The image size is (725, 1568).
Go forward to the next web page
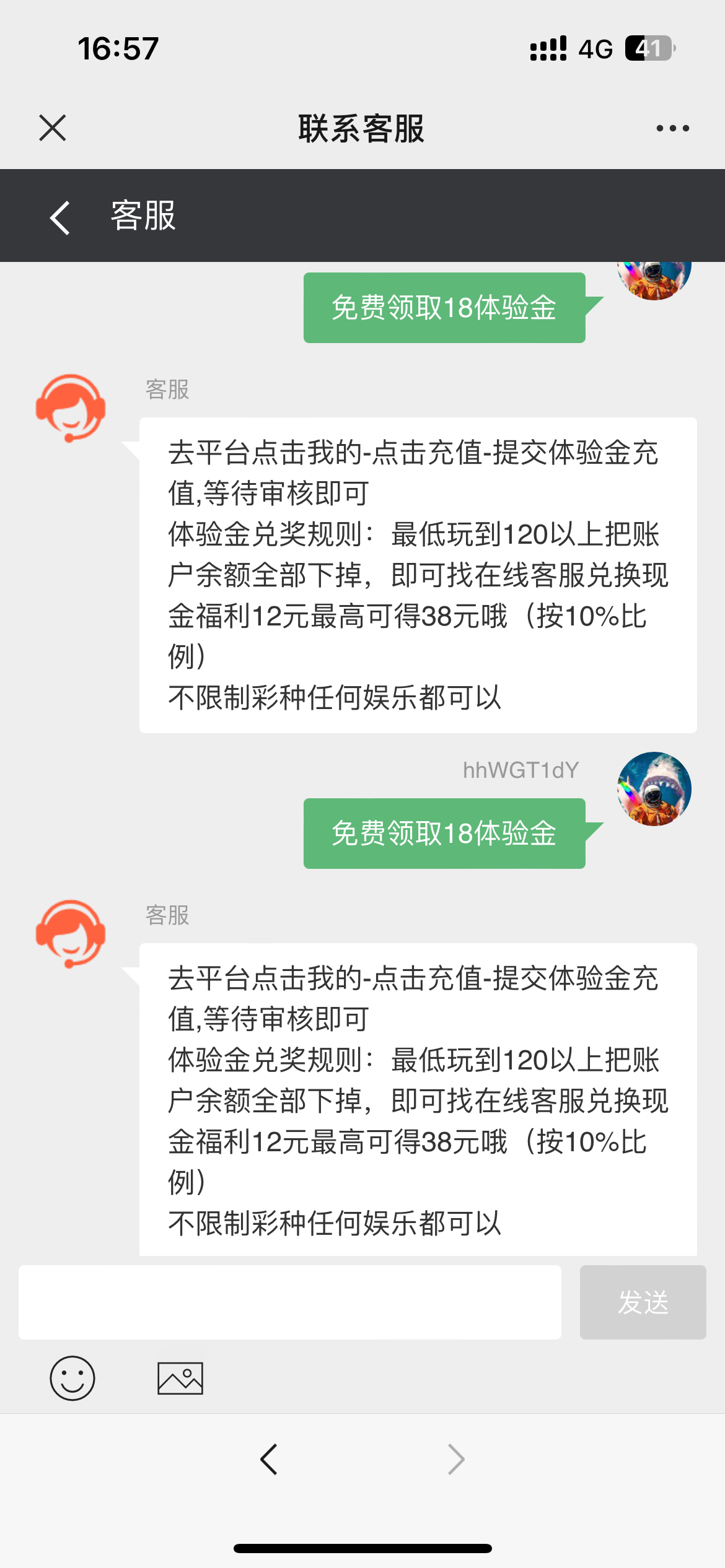456,1459
